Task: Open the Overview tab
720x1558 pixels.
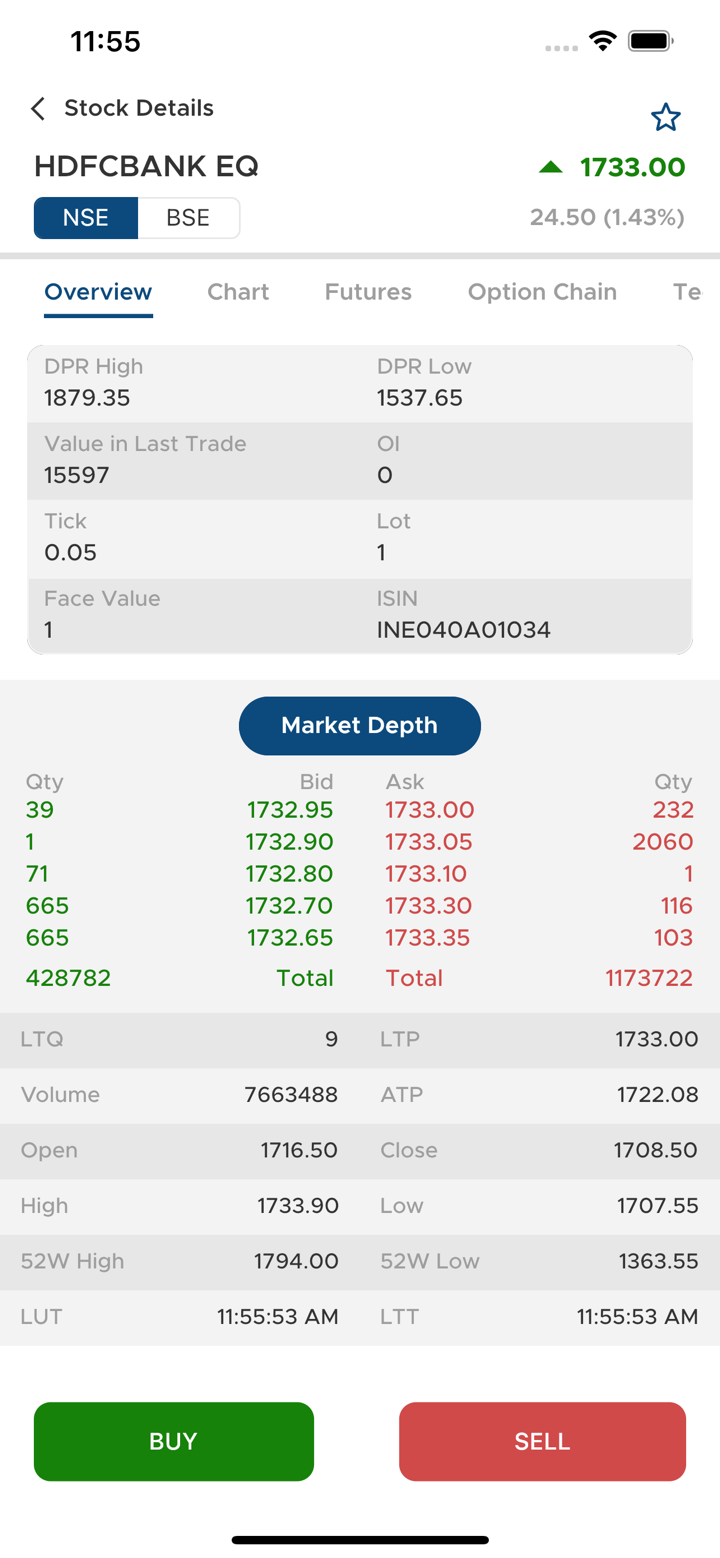Action: point(98,292)
